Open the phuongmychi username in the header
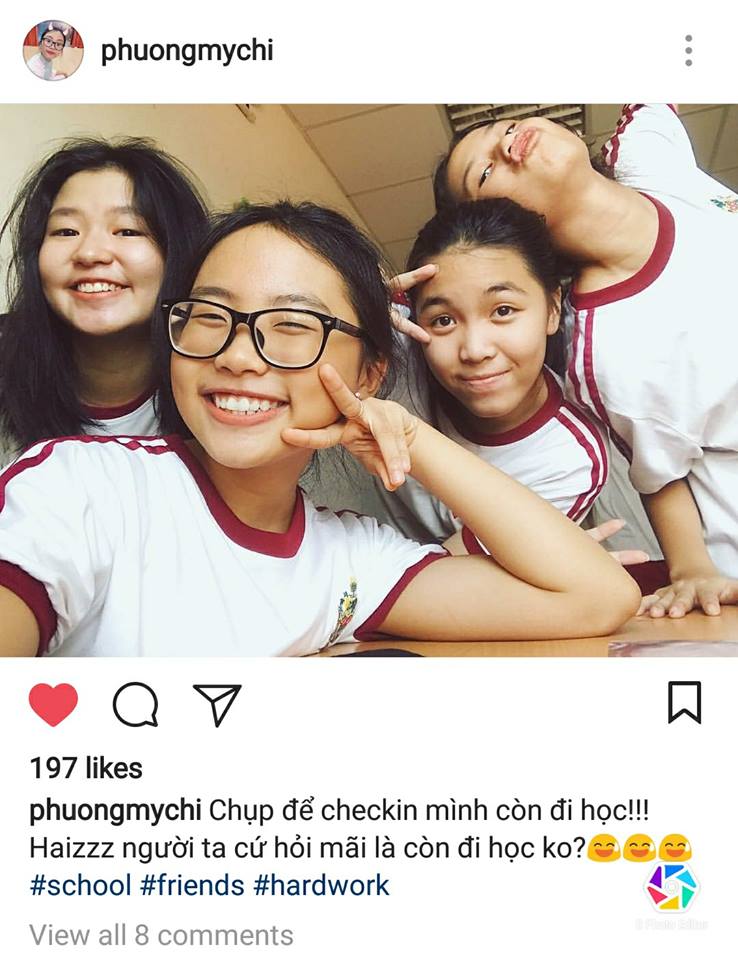738x960 pixels. 186,51
